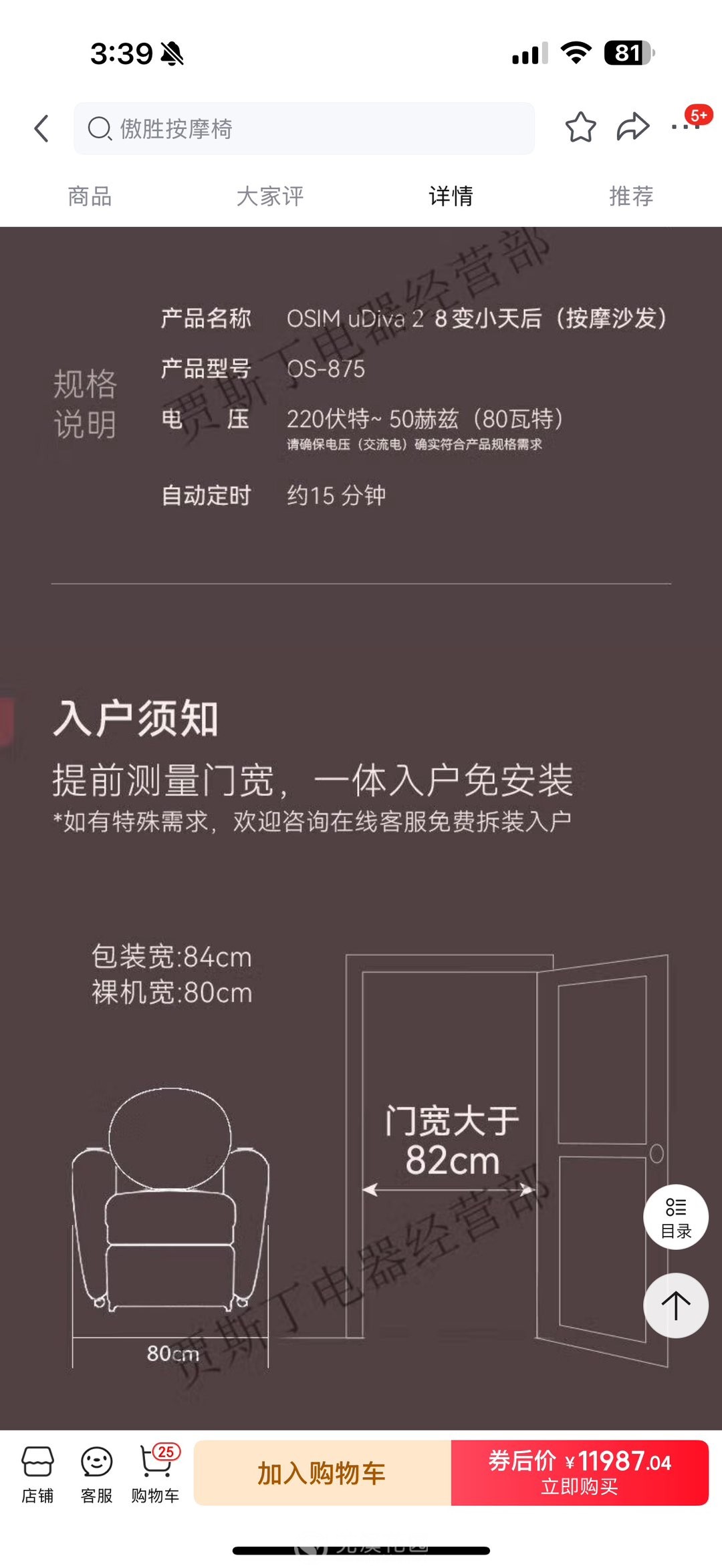Screen dimensions: 722x1568
Task: Open the more options menu
Action: tap(686, 126)
